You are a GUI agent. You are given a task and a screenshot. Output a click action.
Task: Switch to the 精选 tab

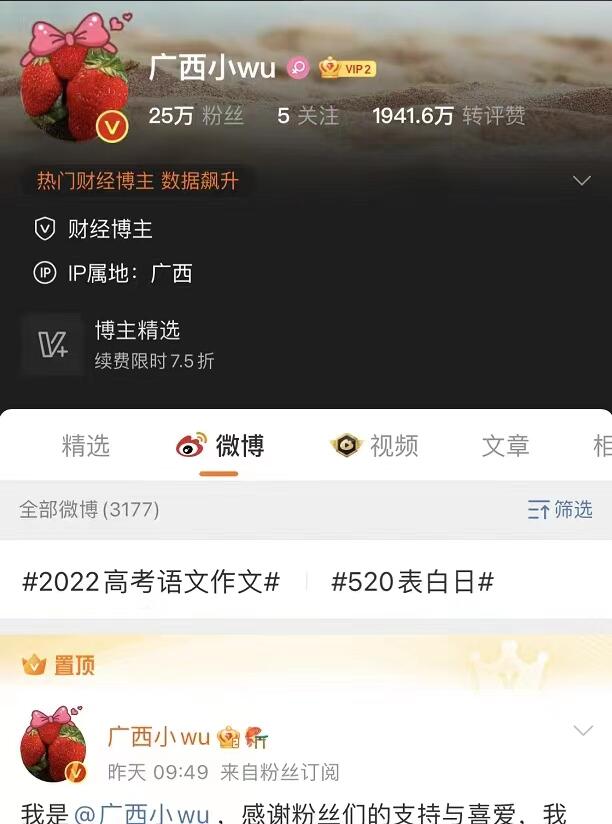(86, 446)
